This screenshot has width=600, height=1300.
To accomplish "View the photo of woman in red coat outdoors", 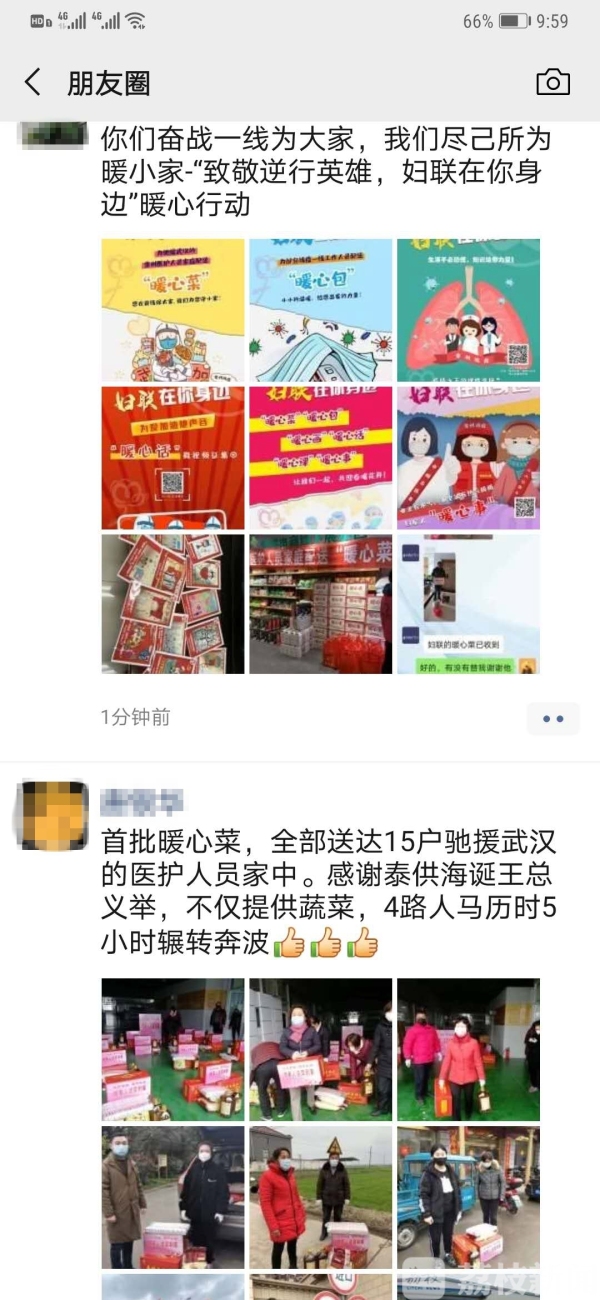I will pos(320,1197).
